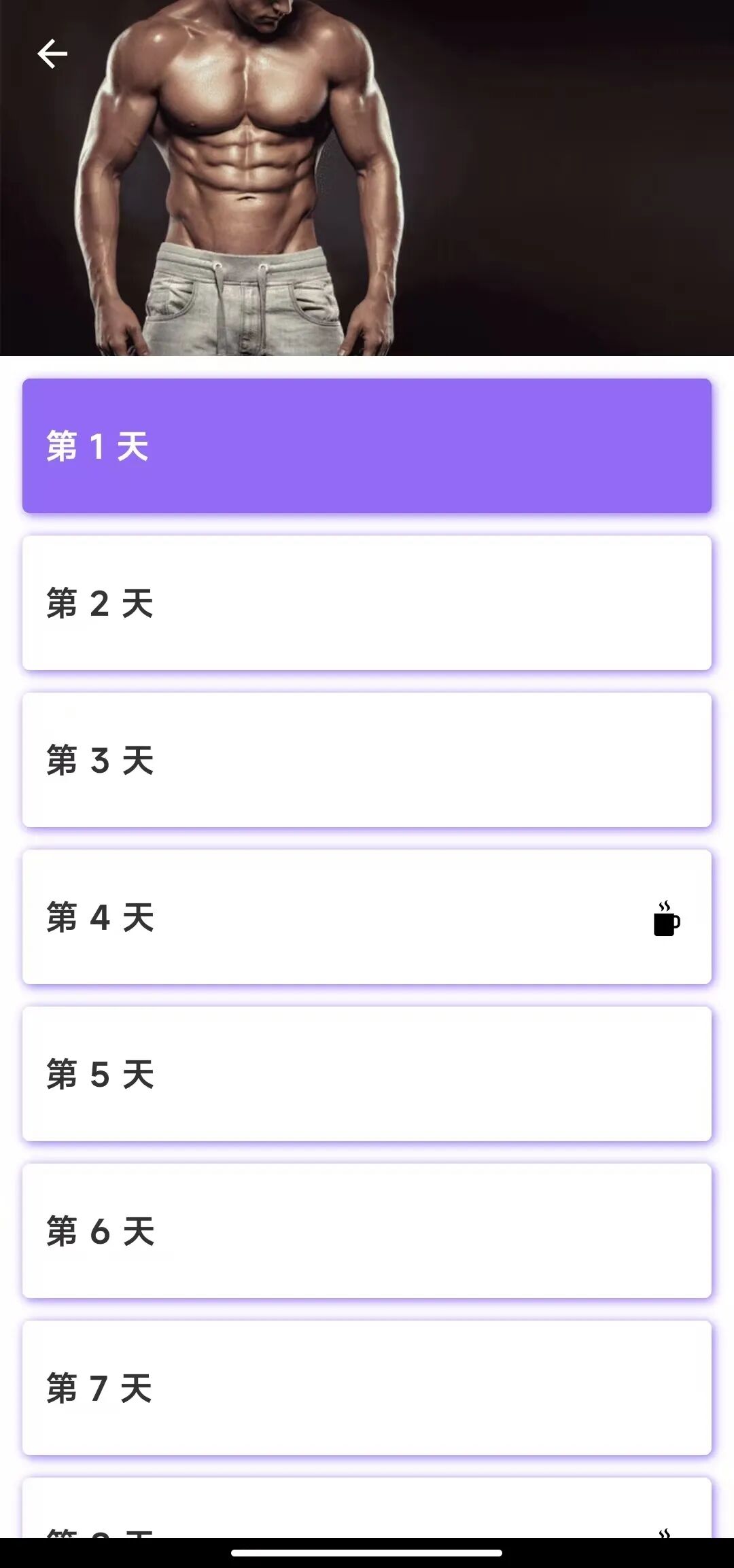This screenshot has width=734, height=1568.
Task: Select the navigation arrow over the hero image
Action: tap(53, 52)
